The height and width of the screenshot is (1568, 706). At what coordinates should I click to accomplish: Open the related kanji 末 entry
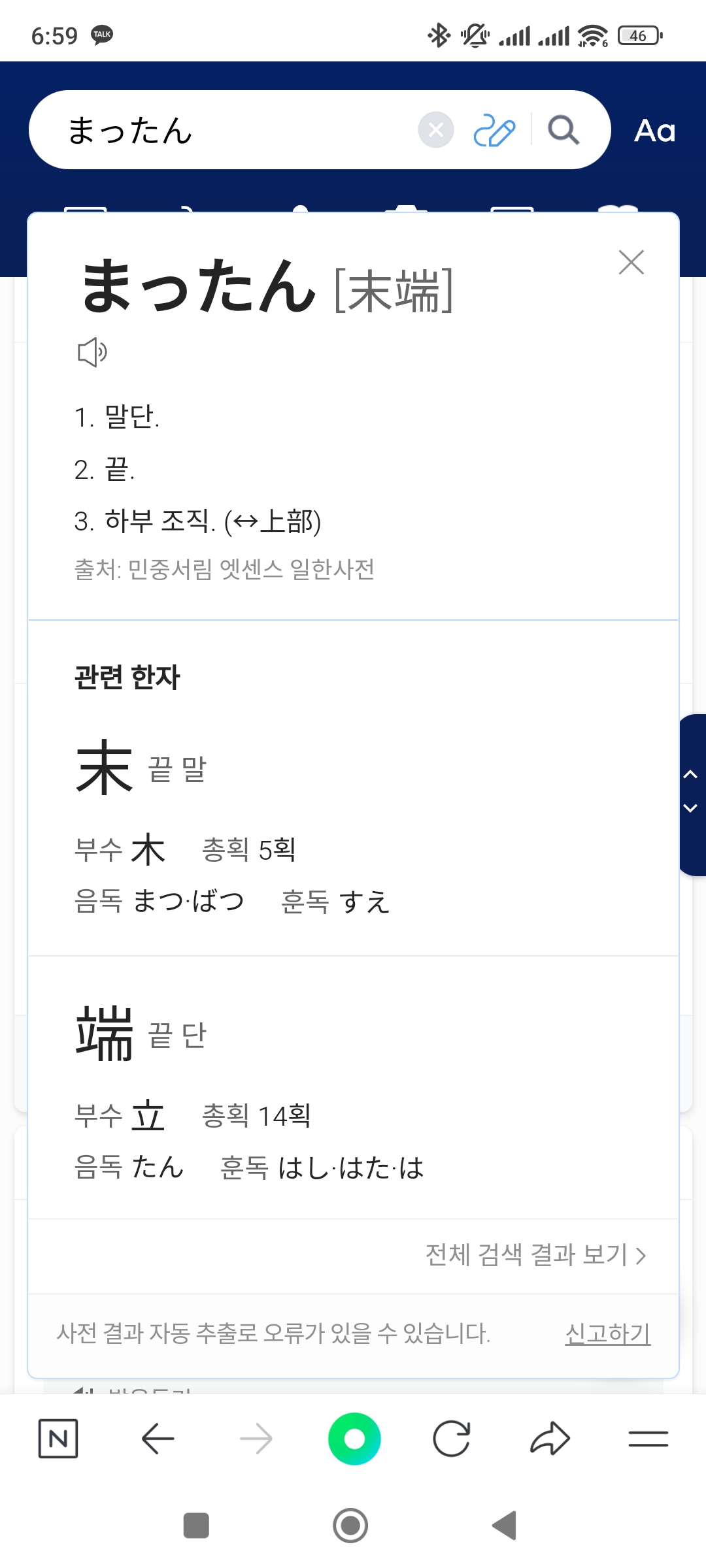(105, 768)
